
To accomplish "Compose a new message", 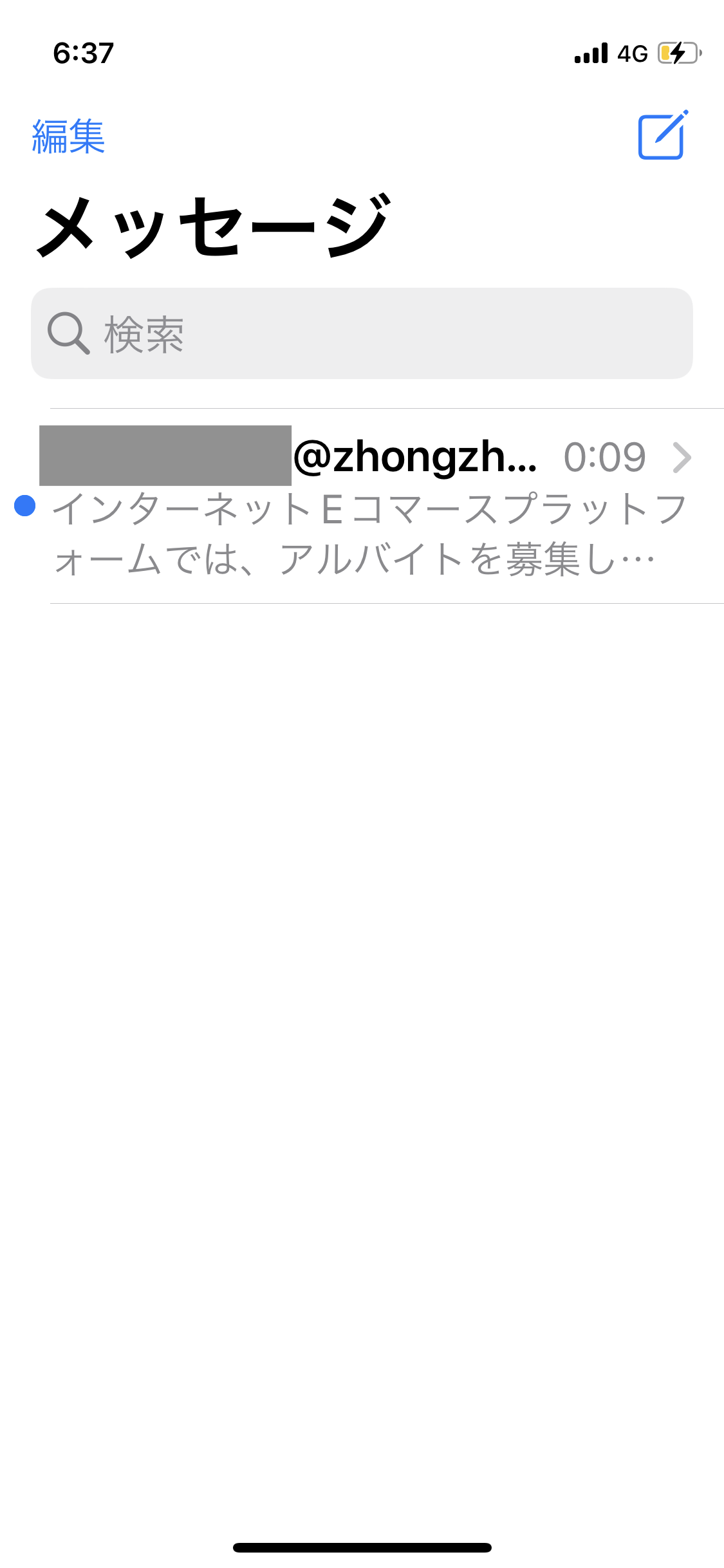I will (662, 135).
